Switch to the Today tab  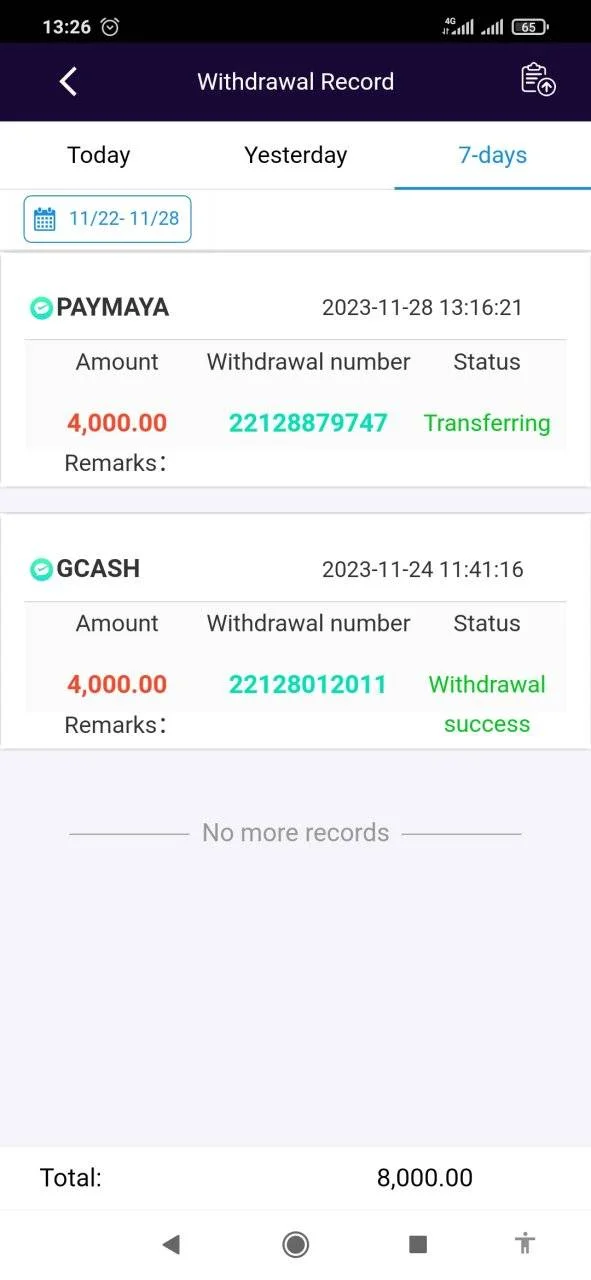(98, 155)
